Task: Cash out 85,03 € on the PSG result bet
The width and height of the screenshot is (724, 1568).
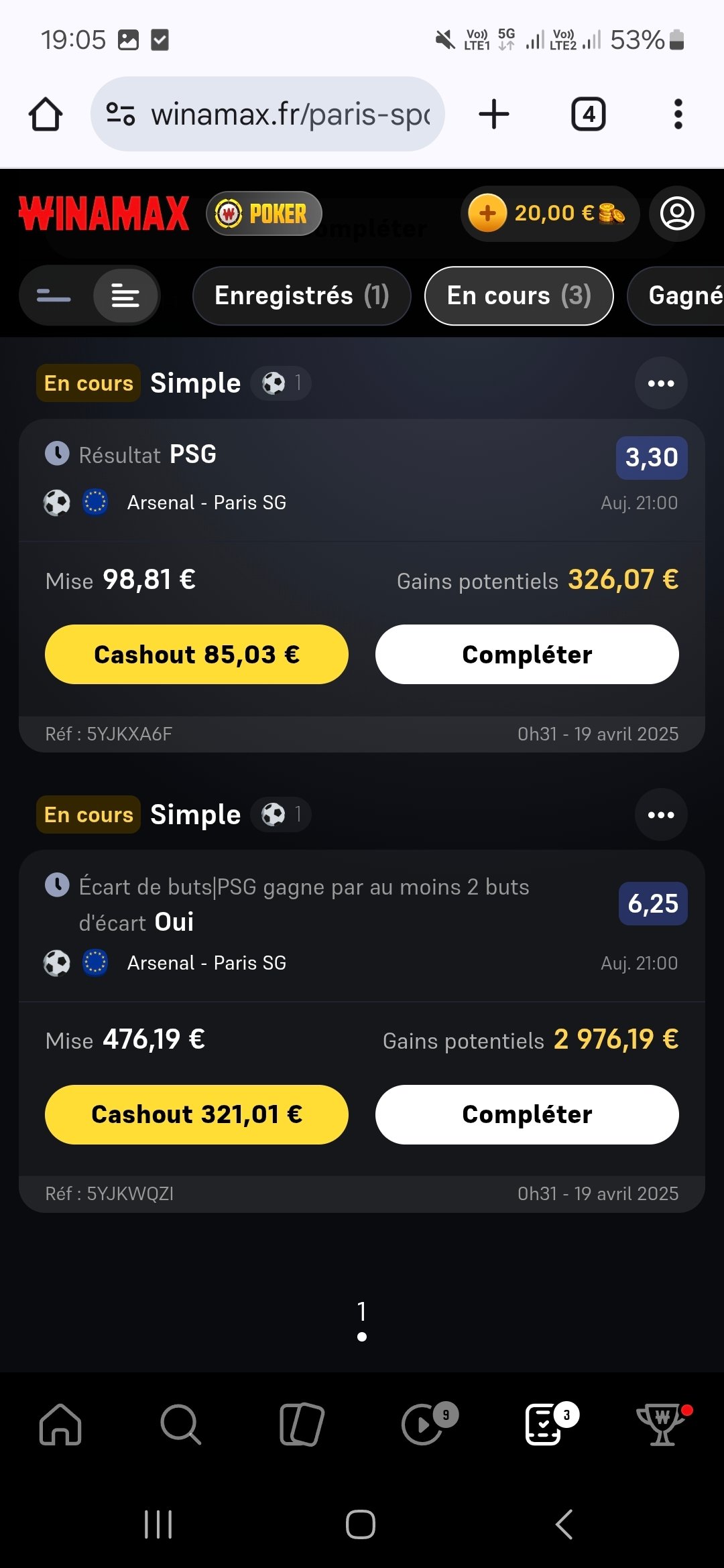Action: pyautogui.click(x=196, y=654)
